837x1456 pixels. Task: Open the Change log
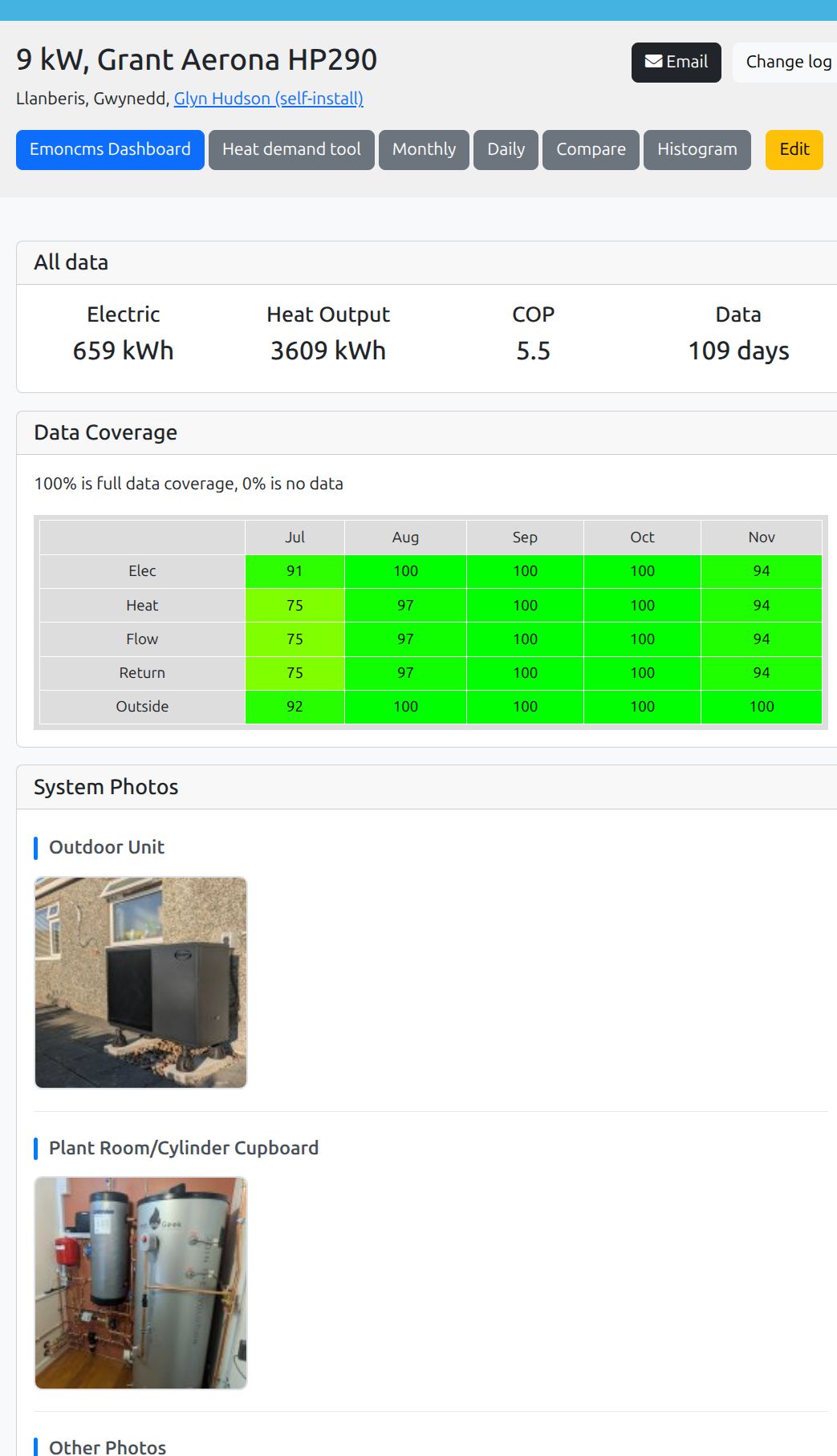[787, 63]
